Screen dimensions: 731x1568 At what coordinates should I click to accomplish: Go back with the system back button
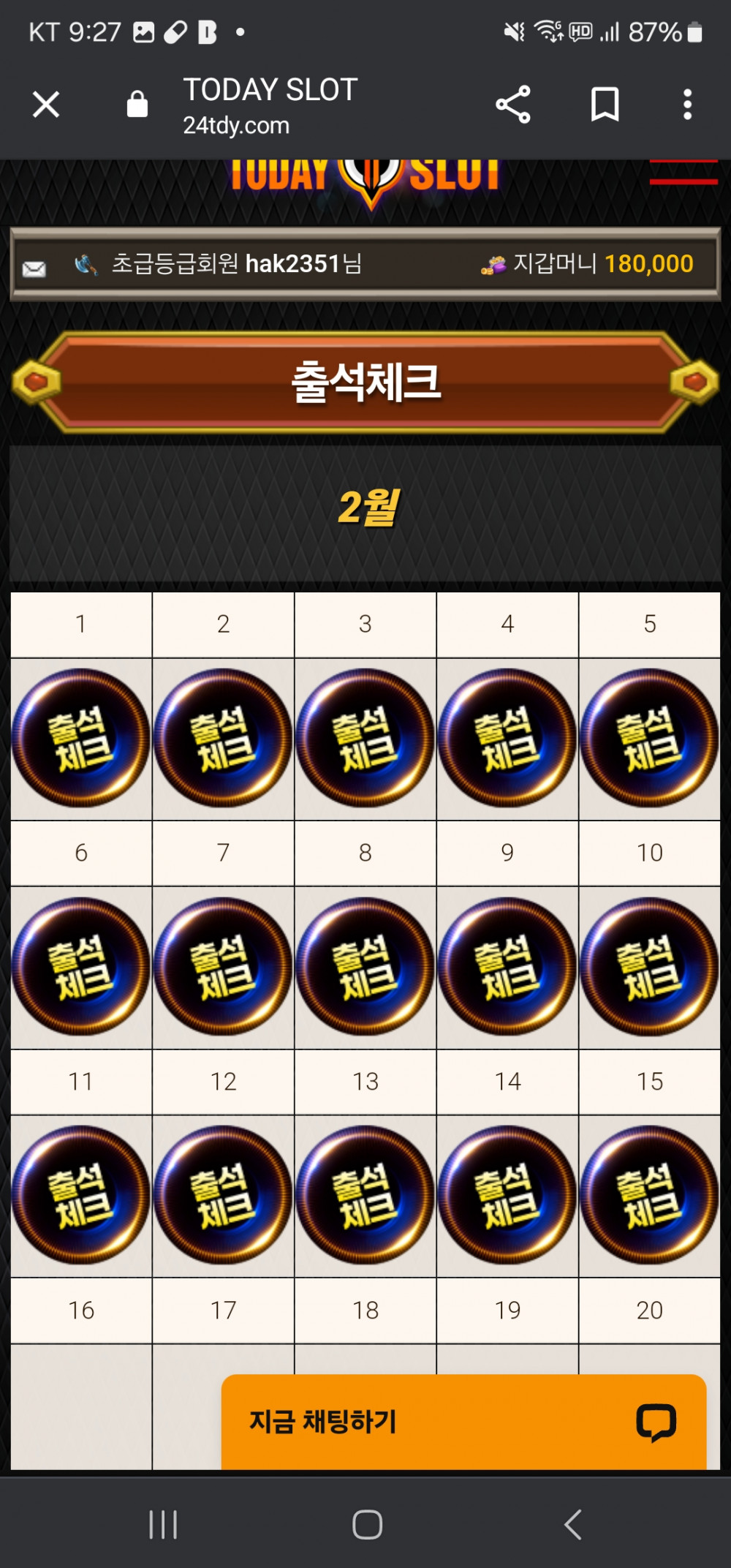click(573, 1525)
